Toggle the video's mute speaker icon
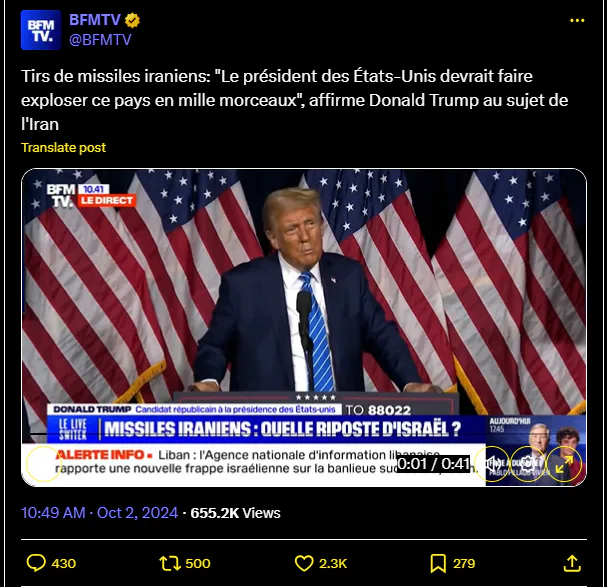This screenshot has height=587, width=607. click(x=492, y=464)
